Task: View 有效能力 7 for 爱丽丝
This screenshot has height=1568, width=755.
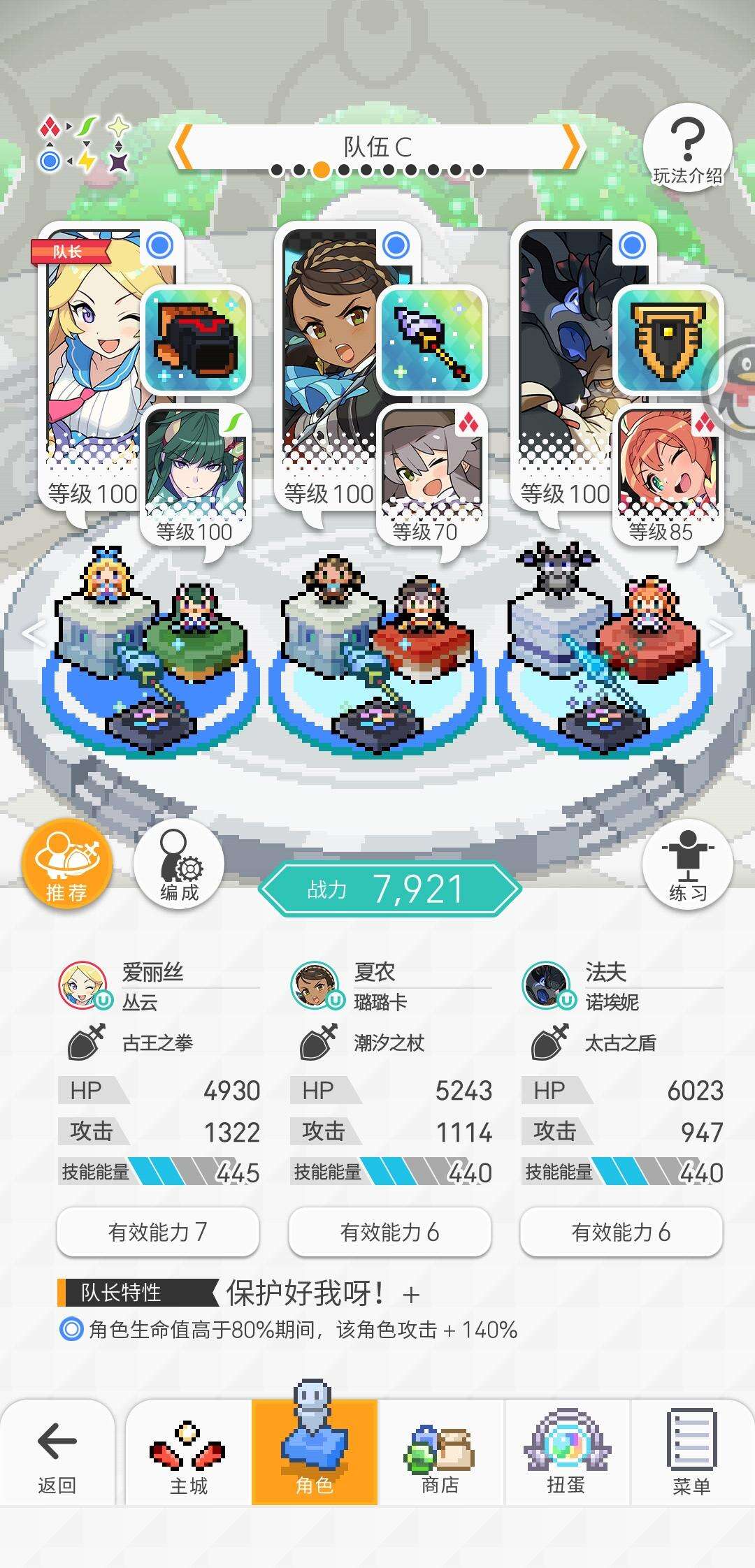Action: (x=158, y=1231)
